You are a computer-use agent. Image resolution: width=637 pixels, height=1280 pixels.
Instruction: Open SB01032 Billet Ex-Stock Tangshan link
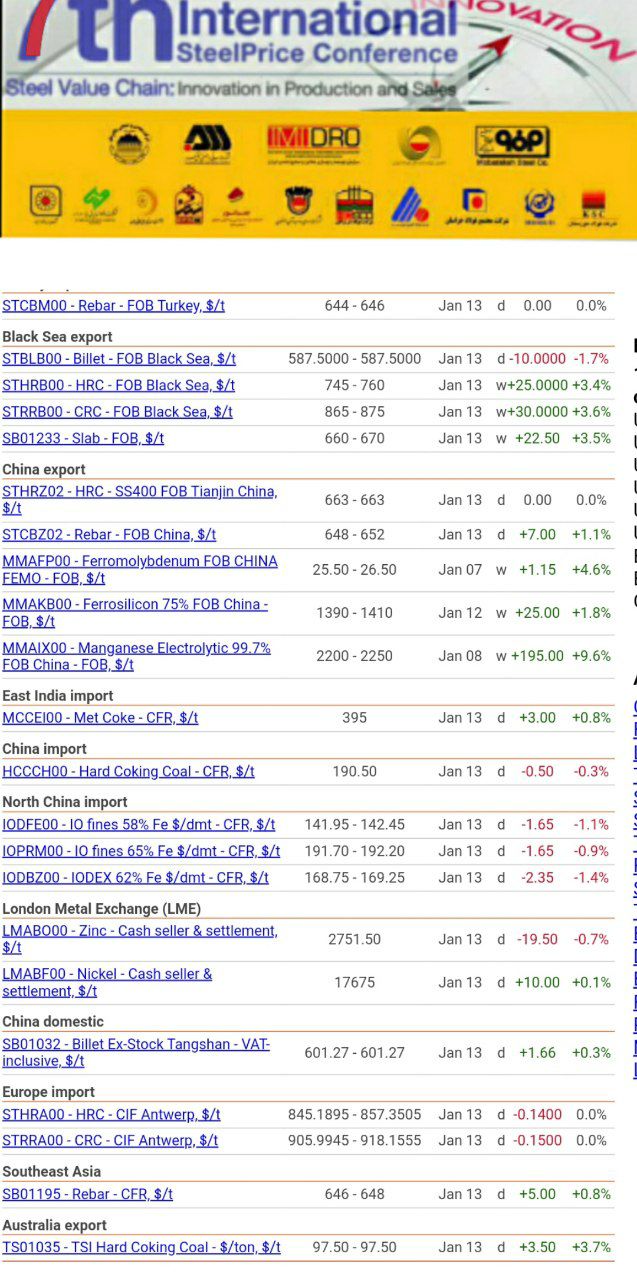(136, 1053)
